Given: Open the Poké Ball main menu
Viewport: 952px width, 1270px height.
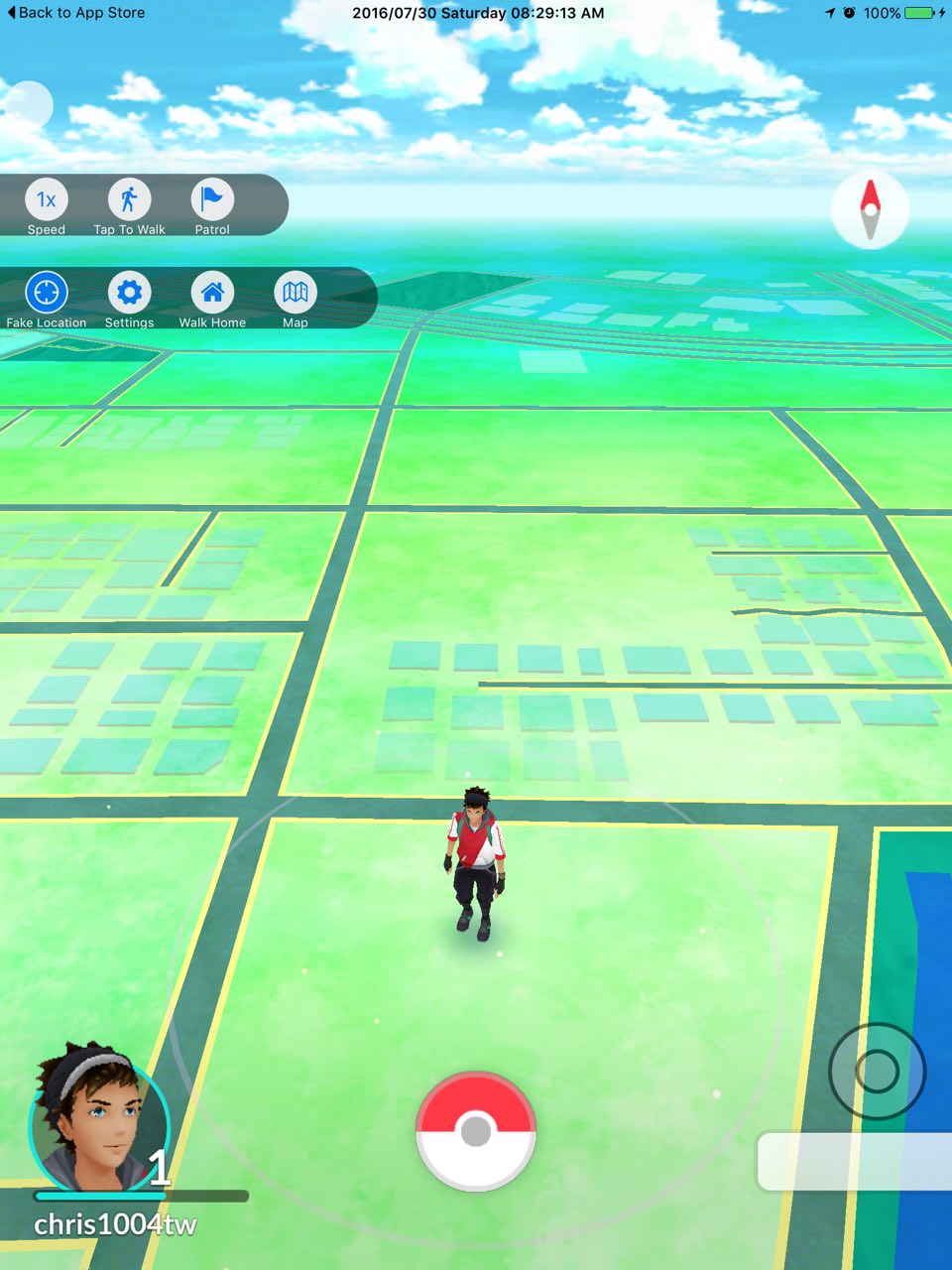Looking at the screenshot, I should click(476, 1131).
